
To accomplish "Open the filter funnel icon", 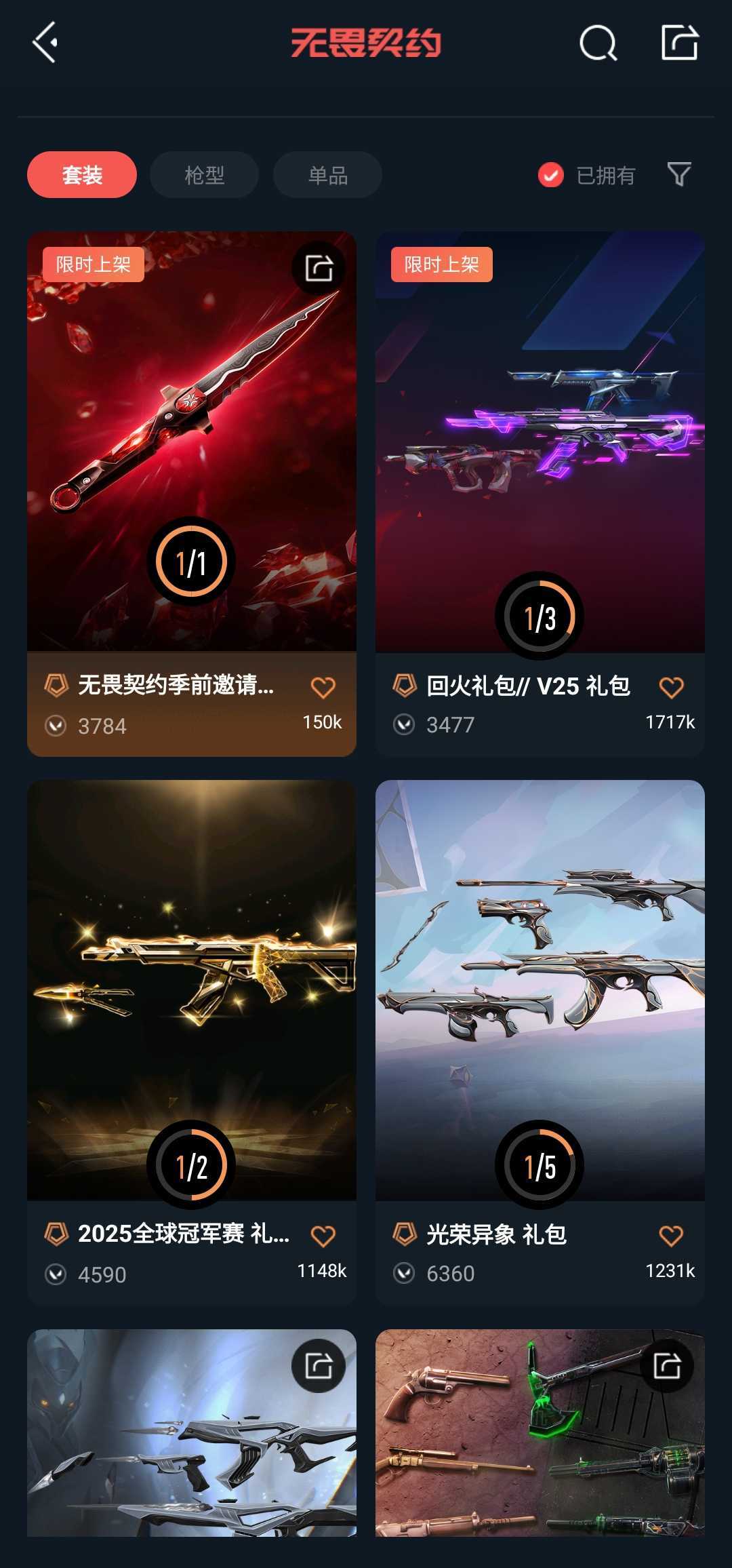I will tap(678, 174).
